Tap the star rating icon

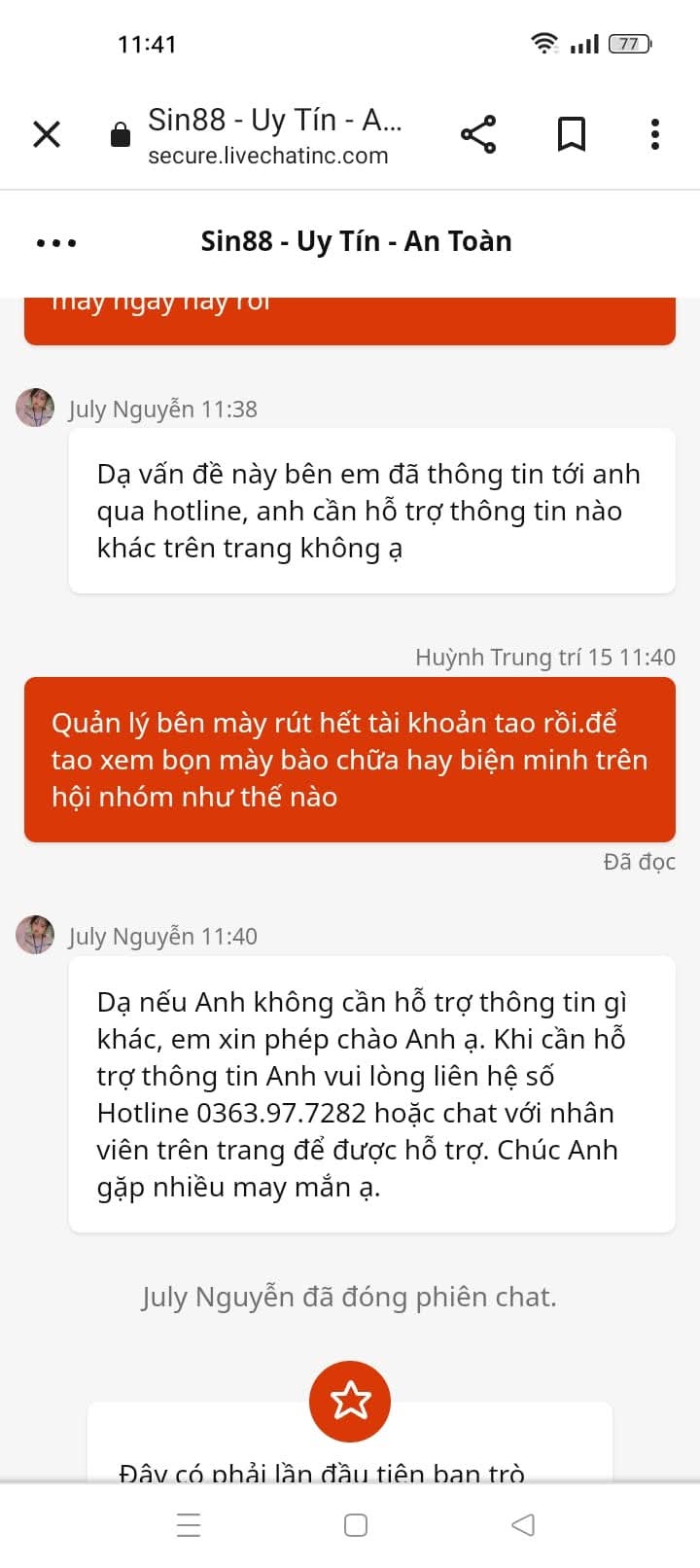(350, 1401)
